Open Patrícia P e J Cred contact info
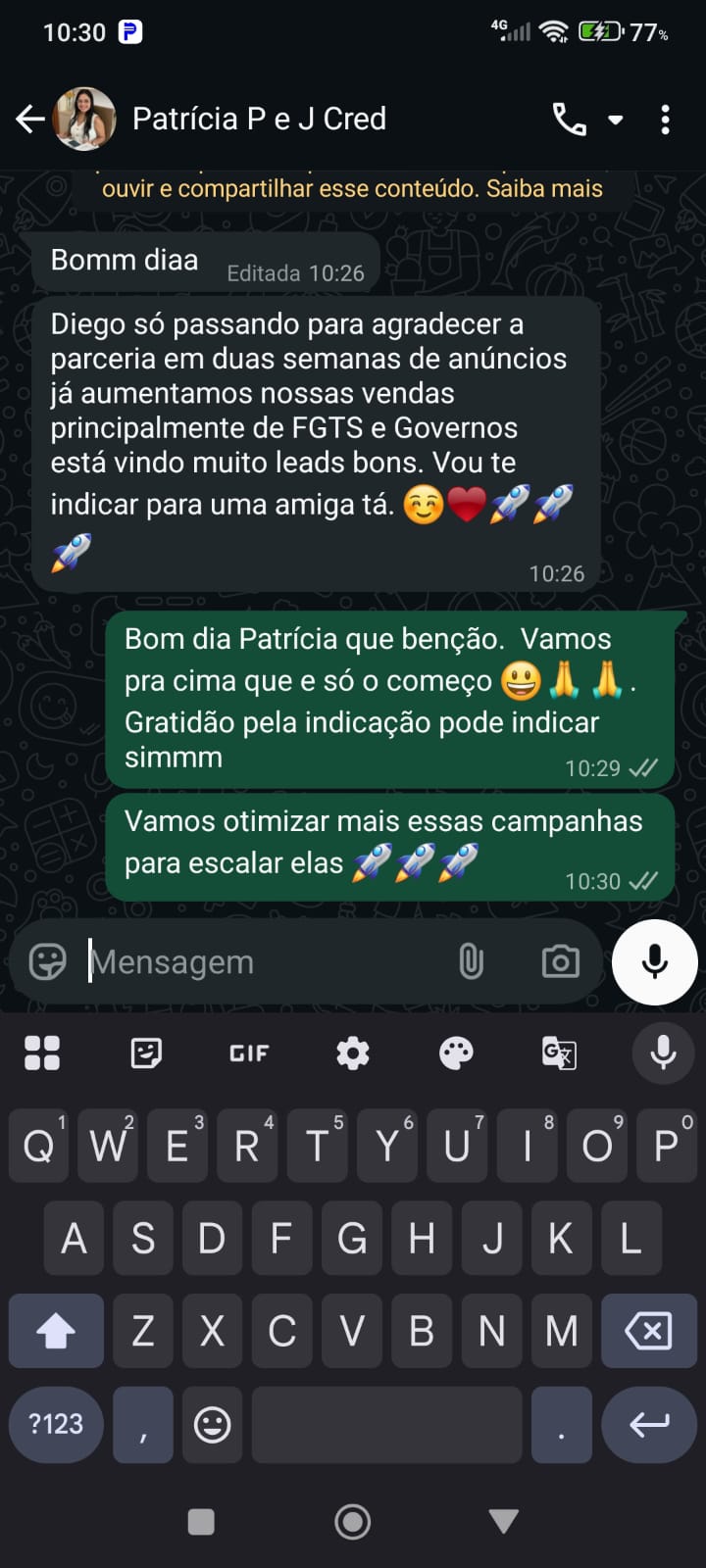This screenshot has width=706, height=1568. pos(259,120)
